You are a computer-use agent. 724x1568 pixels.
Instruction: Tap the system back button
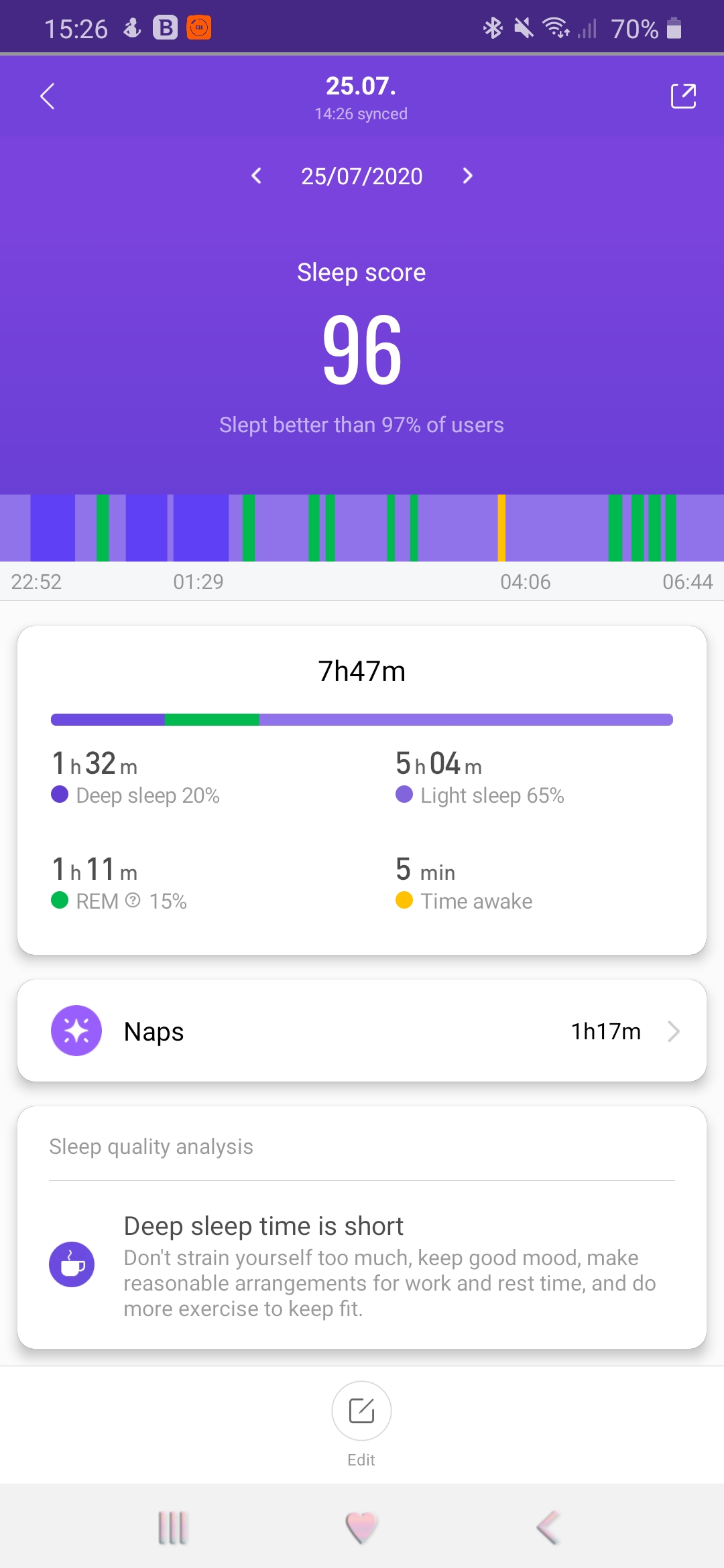(x=548, y=1528)
